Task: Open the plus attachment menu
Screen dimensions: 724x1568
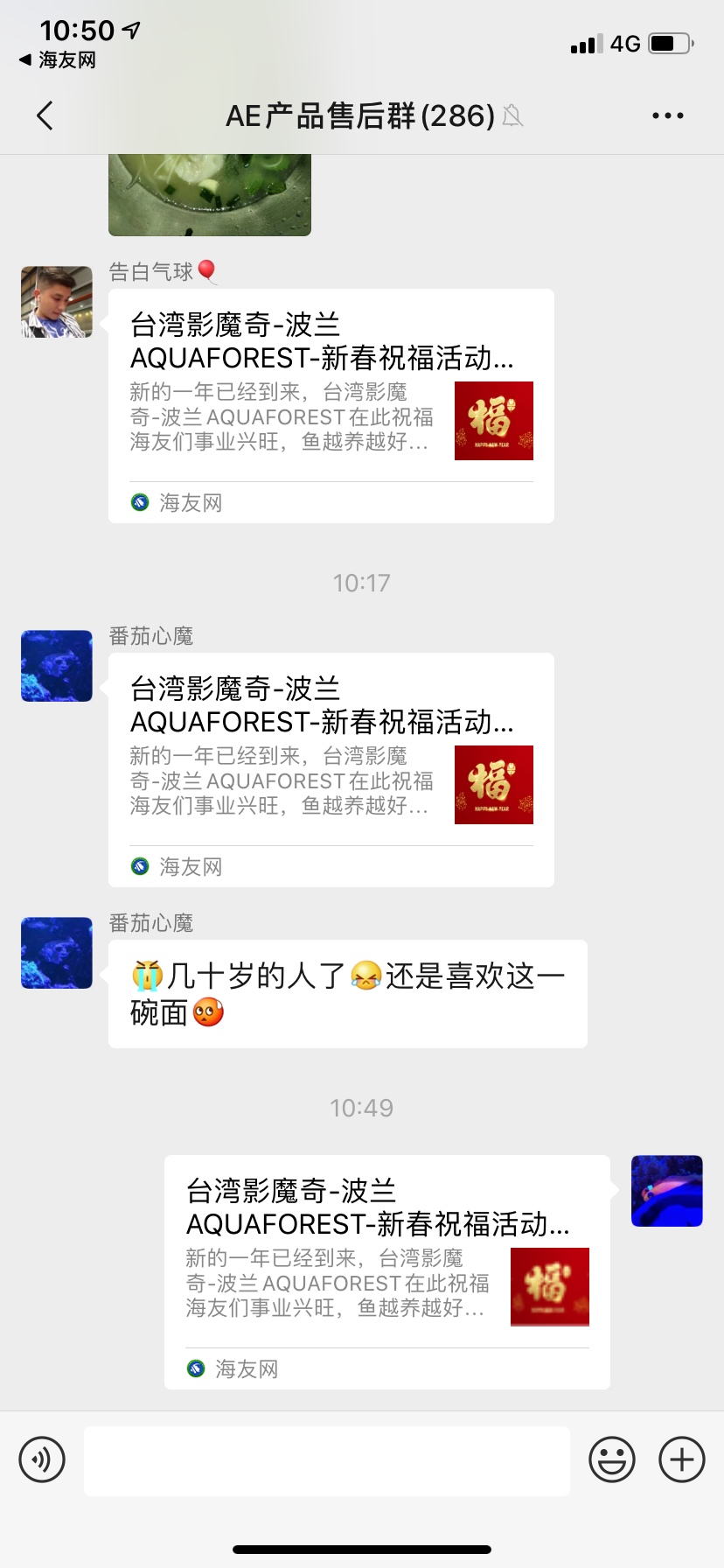Action: 682,1459
